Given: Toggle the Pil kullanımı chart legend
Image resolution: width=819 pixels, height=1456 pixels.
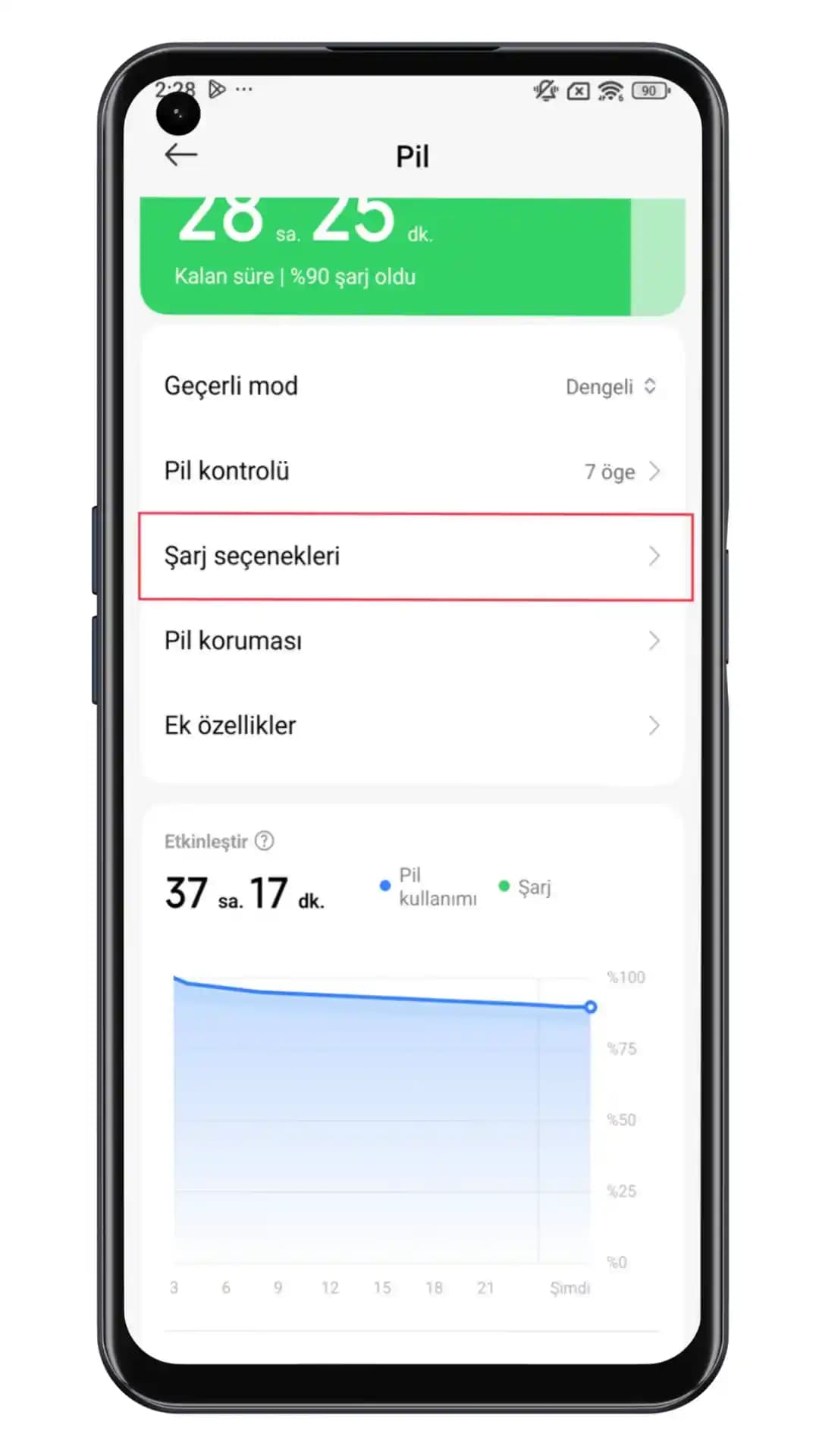Looking at the screenshot, I should pos(428,886).
